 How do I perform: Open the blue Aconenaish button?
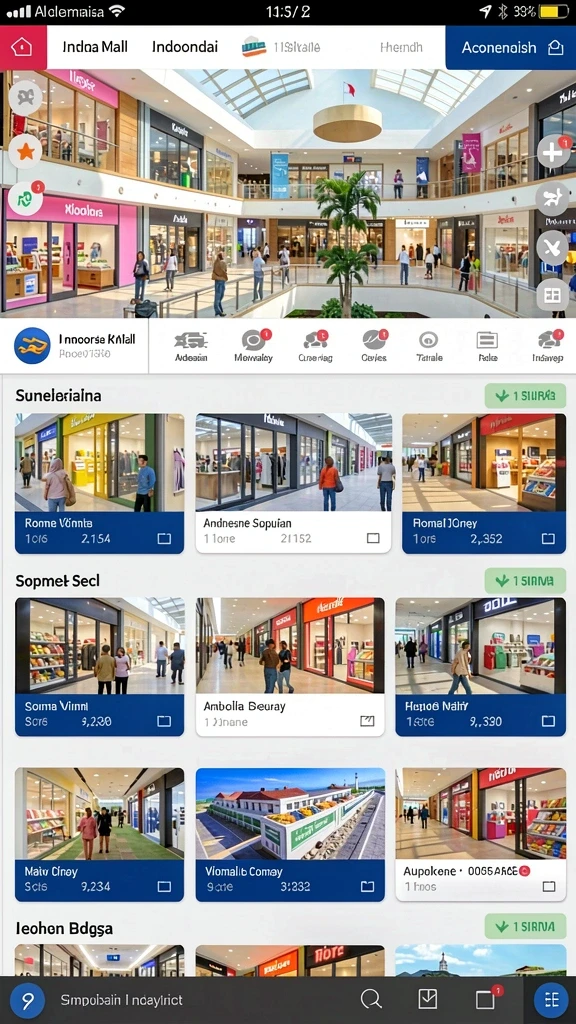pos(511,48)
